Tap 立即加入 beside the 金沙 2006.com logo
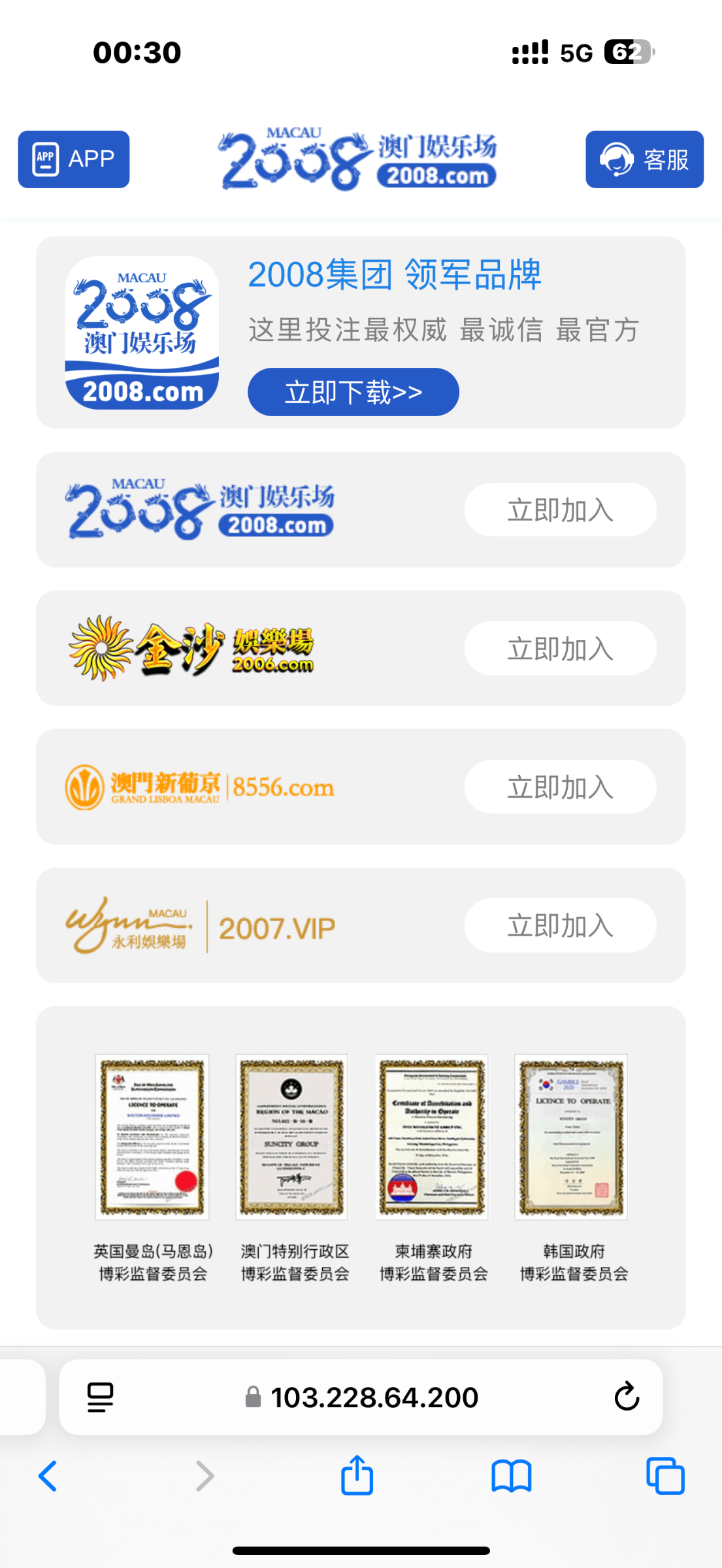 coord(560,648)
